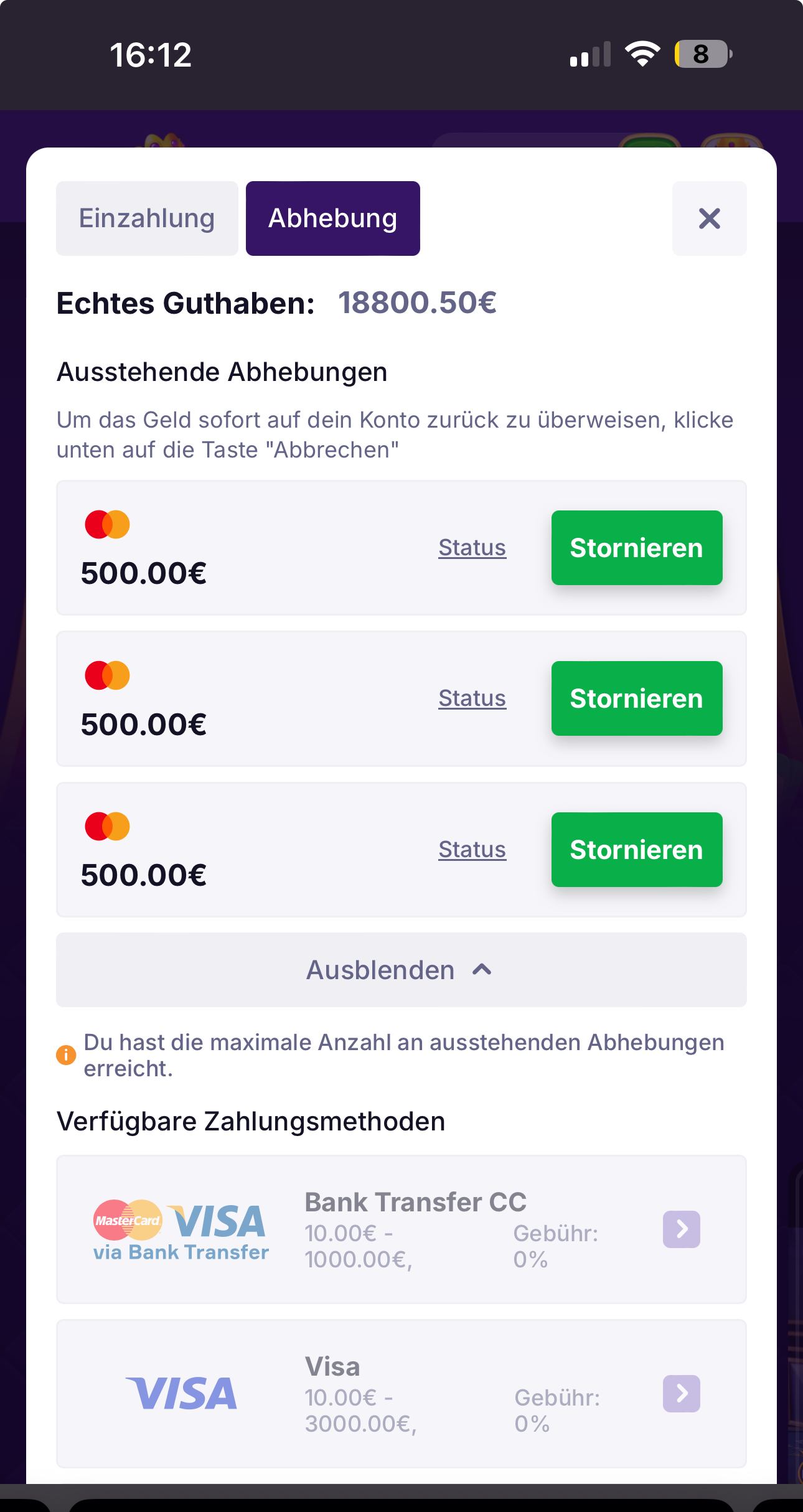Image resolution: width=803 pixels, height=1512 pixels.
Task: Select the Abhebung tab
Action: pos(332,218)
